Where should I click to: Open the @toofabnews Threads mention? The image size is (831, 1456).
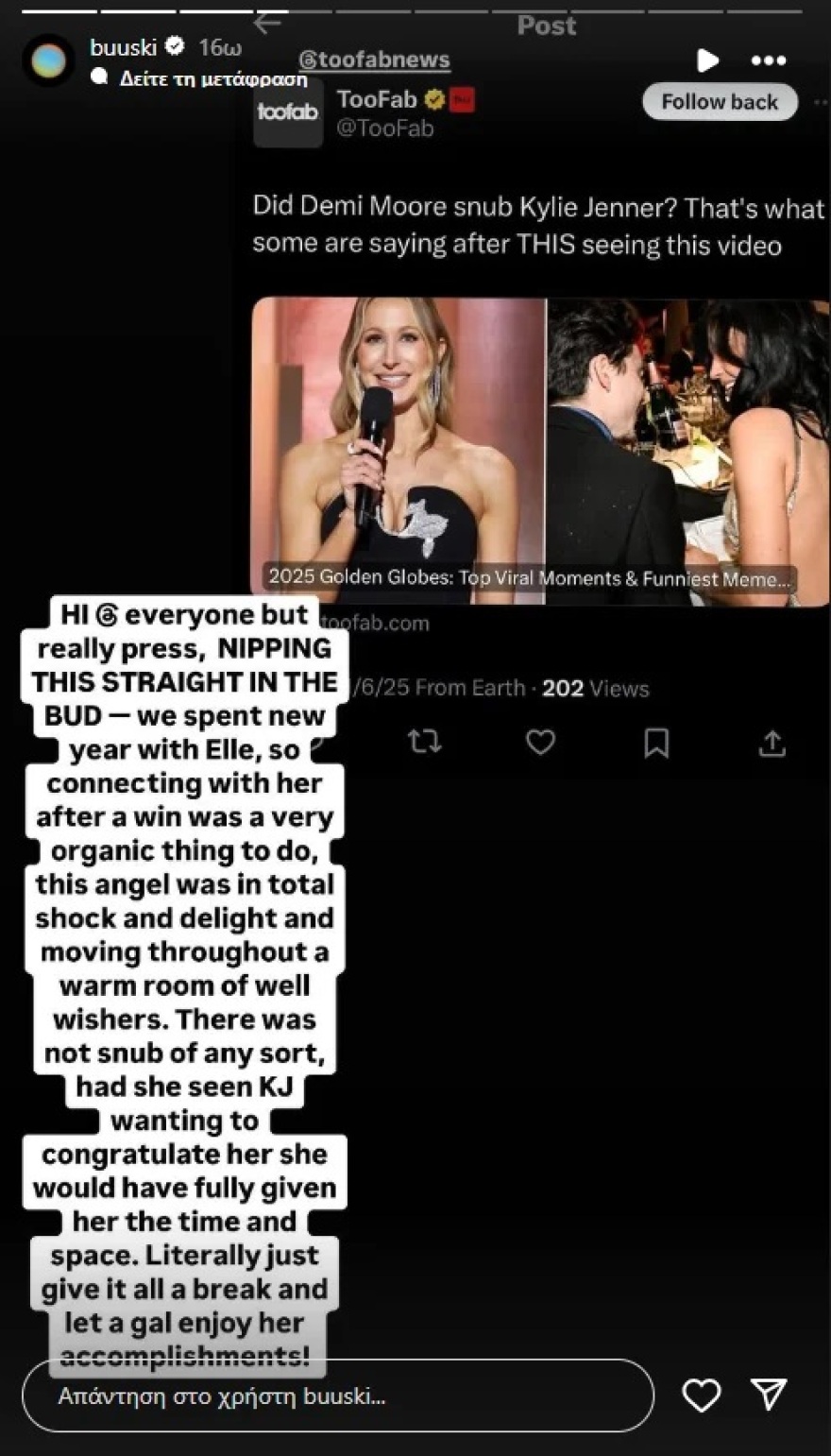pos(375,60)
